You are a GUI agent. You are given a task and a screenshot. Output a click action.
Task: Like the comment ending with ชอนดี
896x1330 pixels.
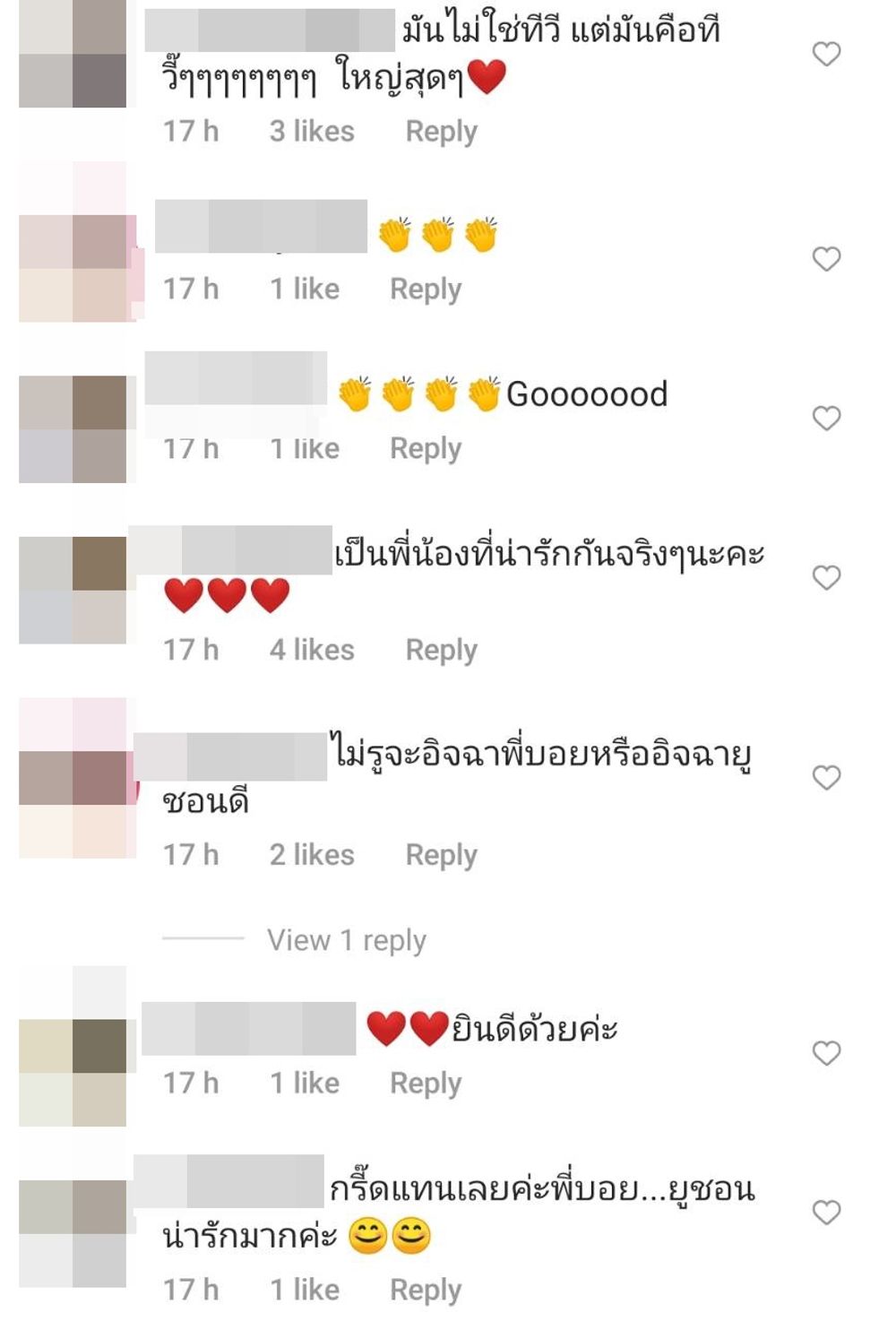pyautogui.click(x=826, y=778)
